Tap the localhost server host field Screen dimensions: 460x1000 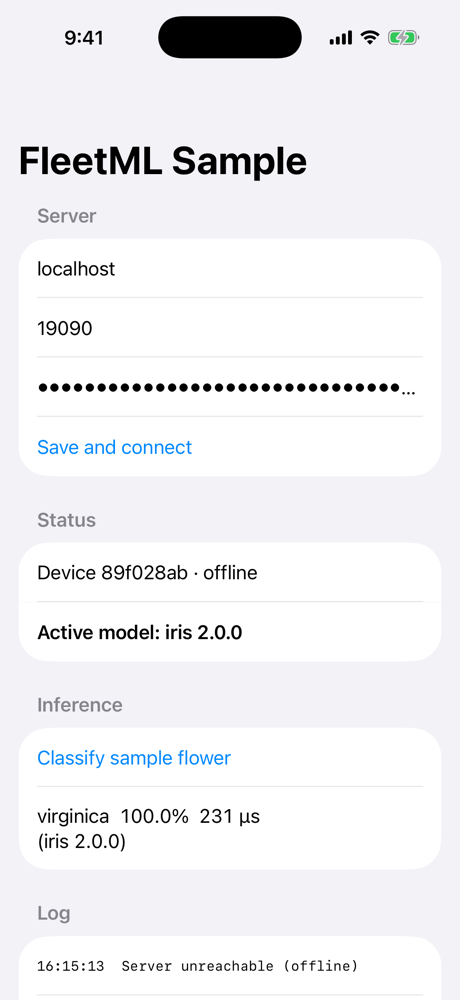(230, 268)
